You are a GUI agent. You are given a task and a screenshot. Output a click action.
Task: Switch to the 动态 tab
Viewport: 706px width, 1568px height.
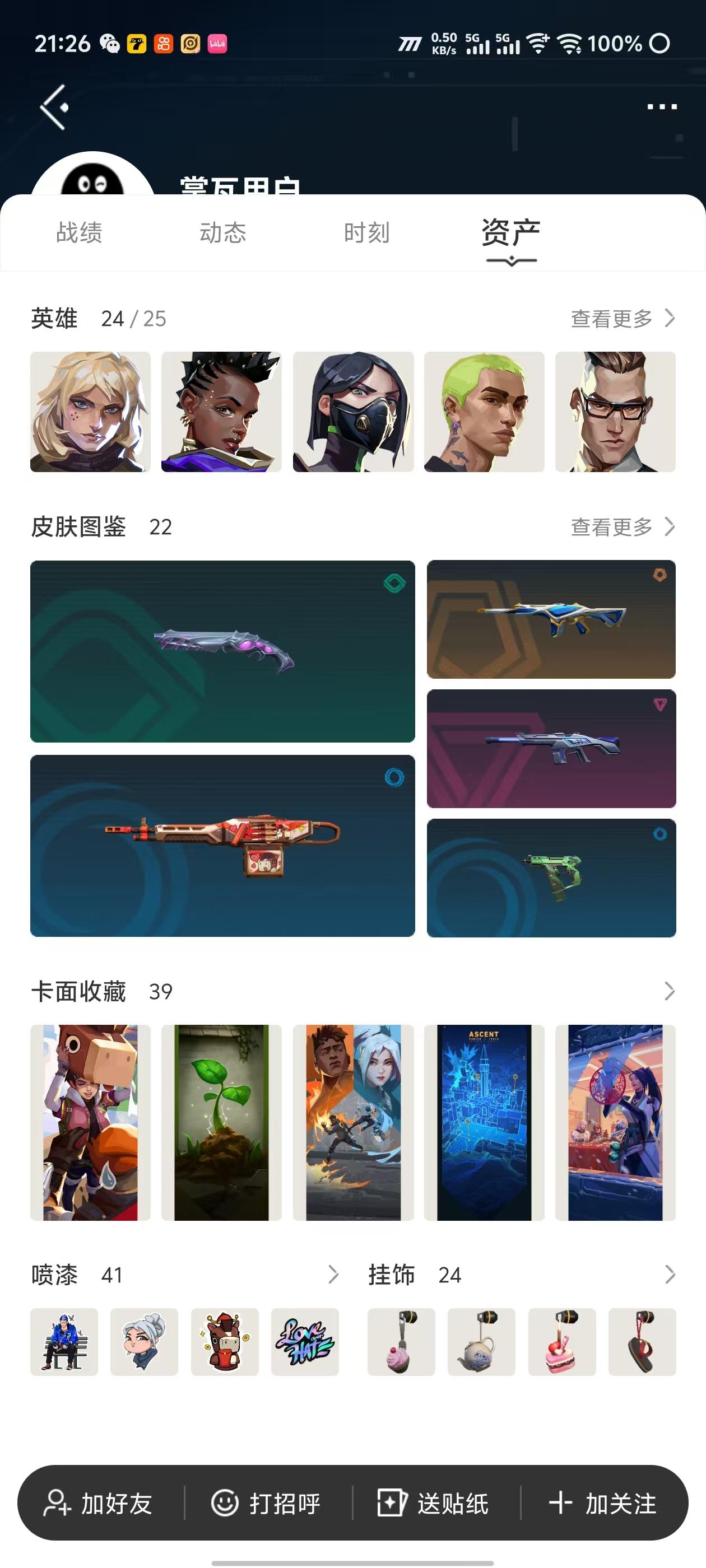pyautogui.click(x=222, y=232)
